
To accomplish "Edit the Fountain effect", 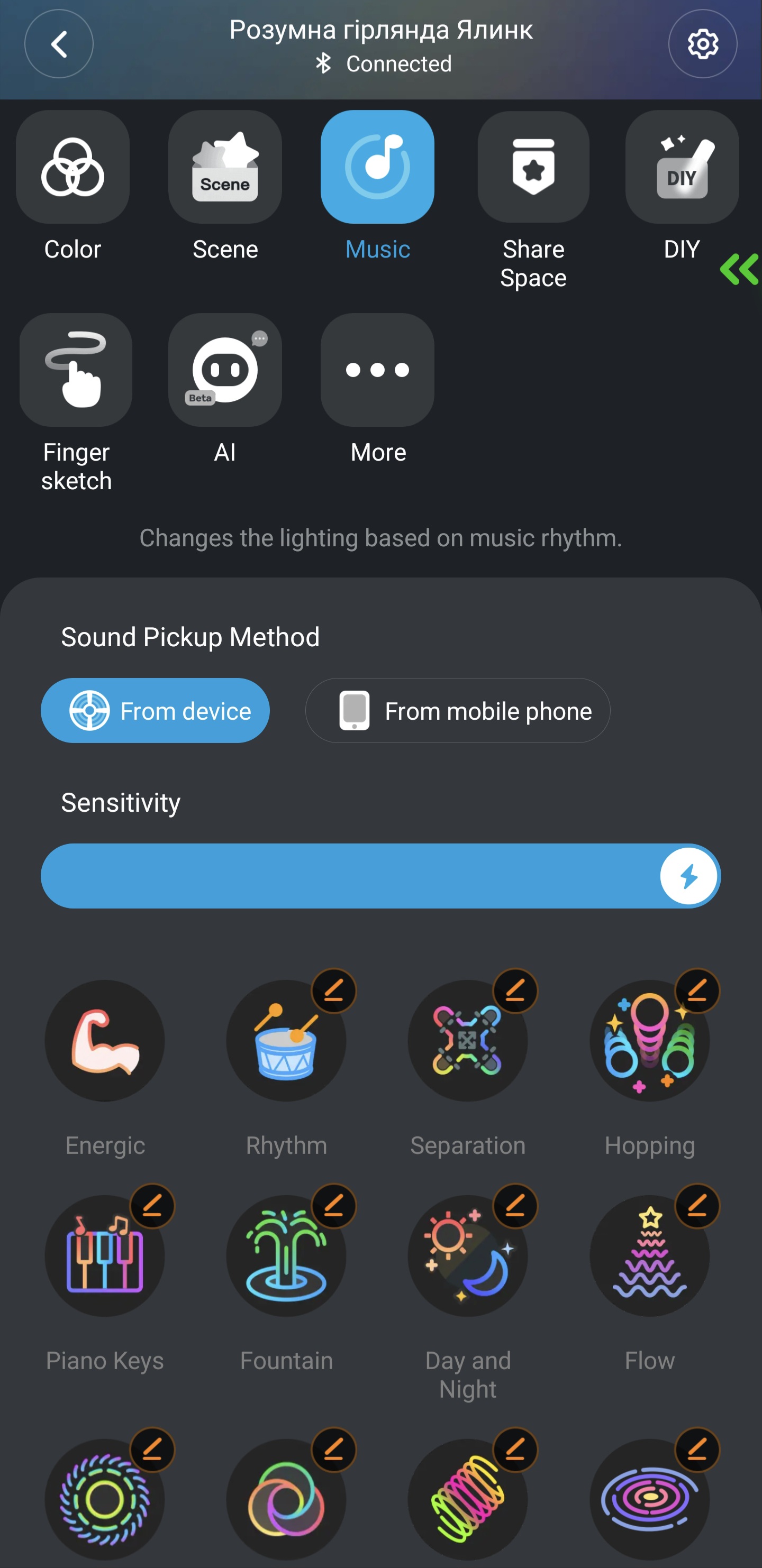I will (334, 1206).
